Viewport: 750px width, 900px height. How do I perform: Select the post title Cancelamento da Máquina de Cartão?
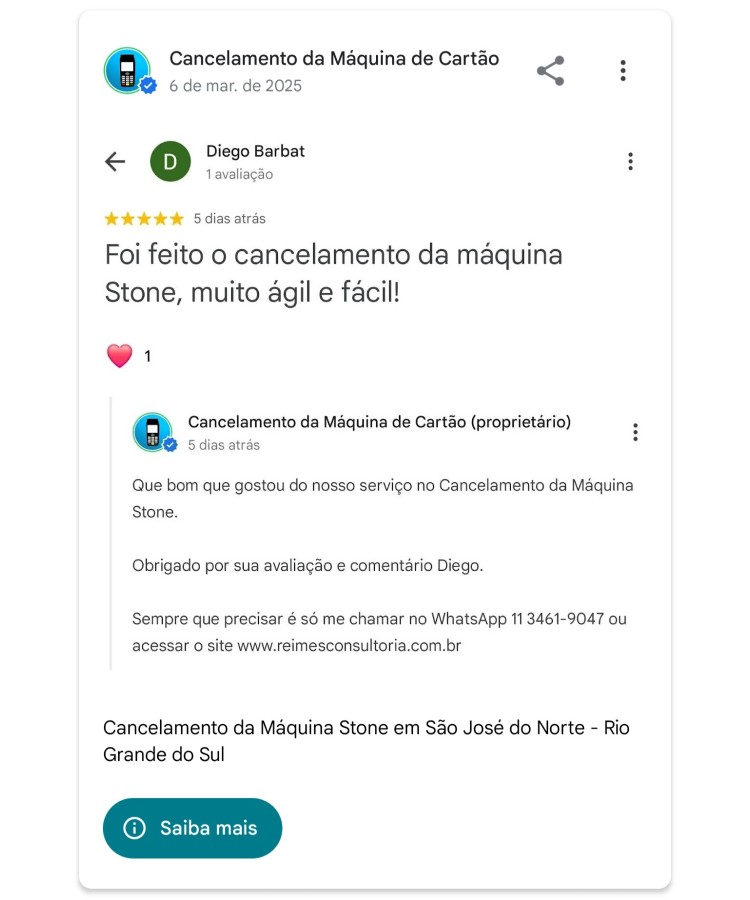click(x=335, y=58)
